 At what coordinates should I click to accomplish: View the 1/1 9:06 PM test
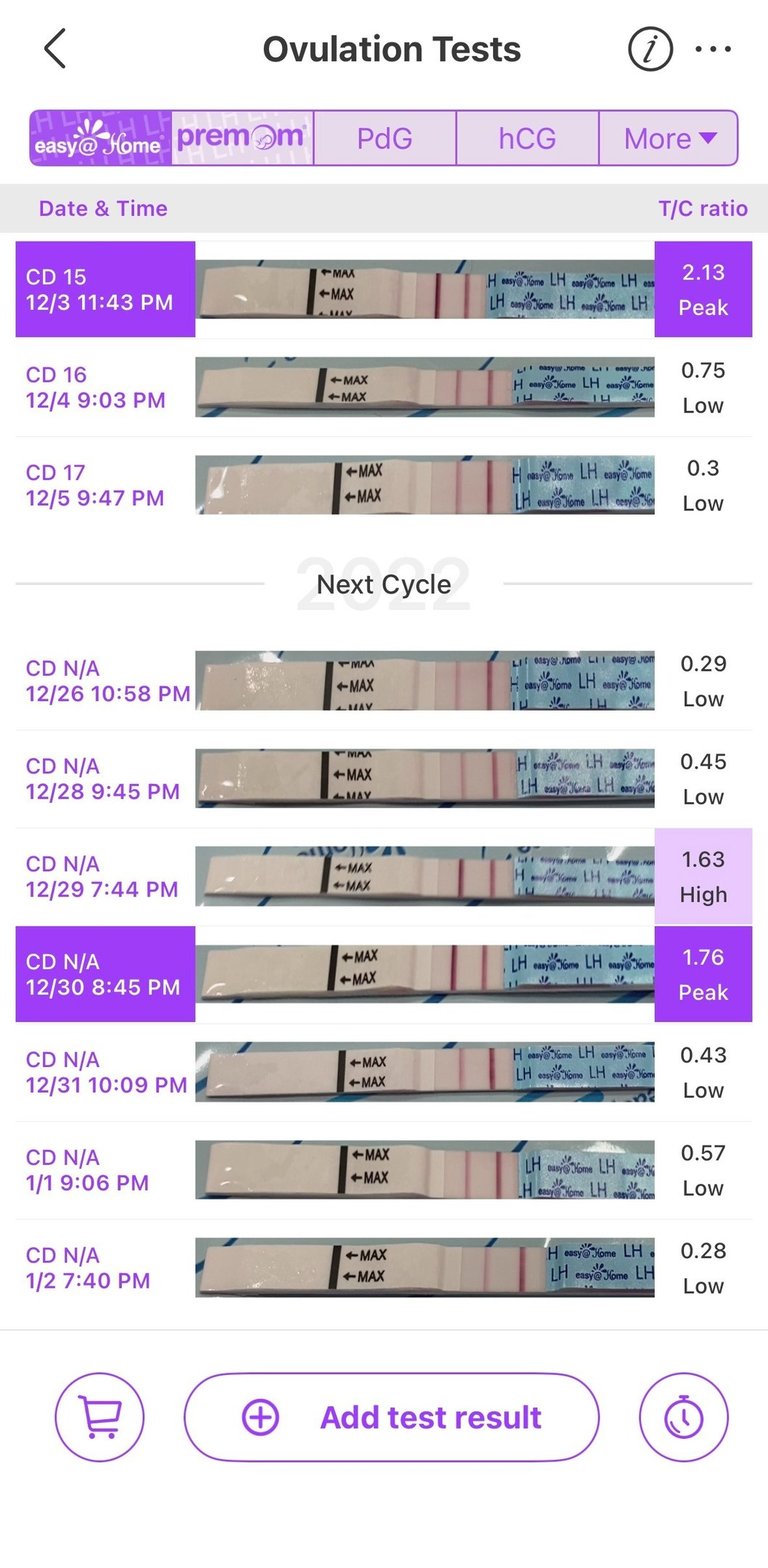point(384,1170)
